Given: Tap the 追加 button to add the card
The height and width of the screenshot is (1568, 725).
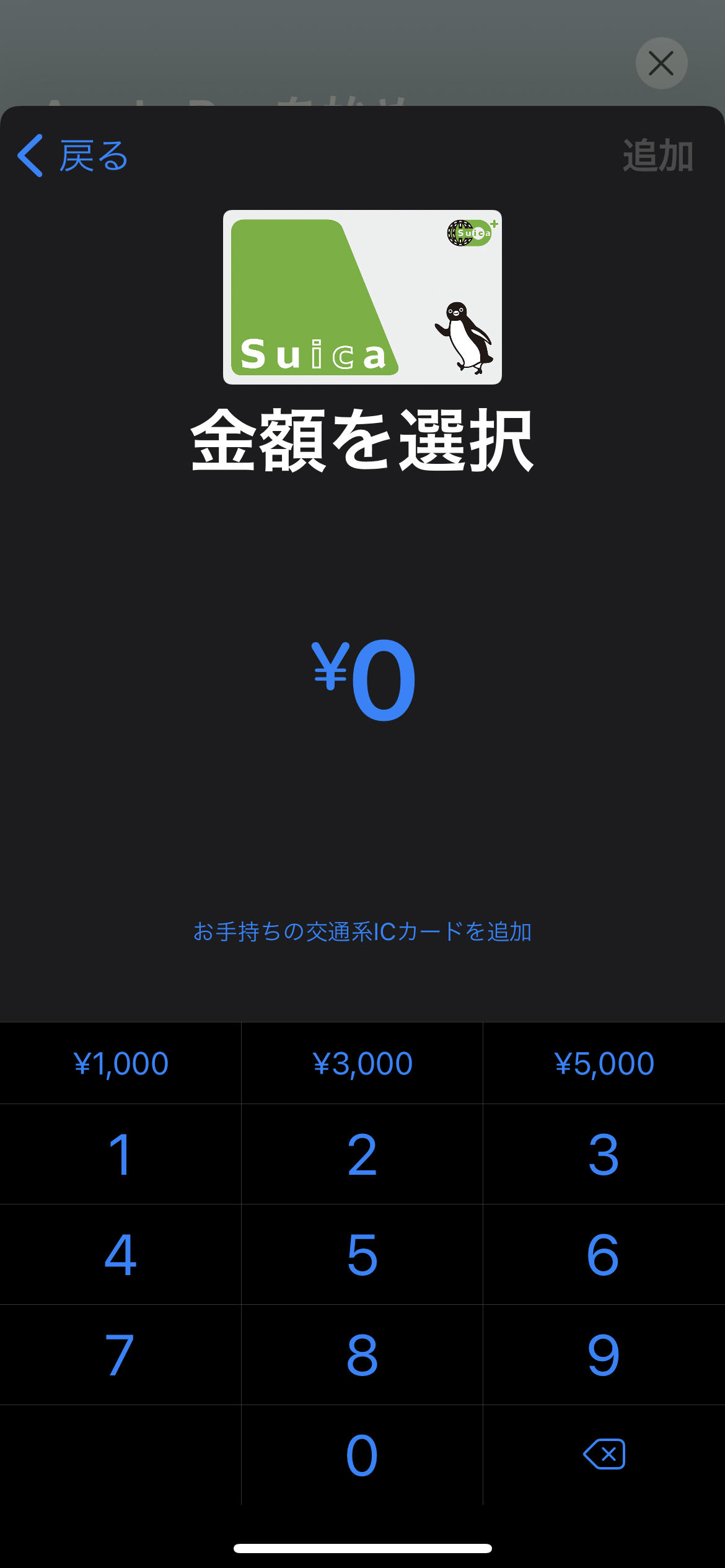Looking at the screenshot, I should coord(657,155).
